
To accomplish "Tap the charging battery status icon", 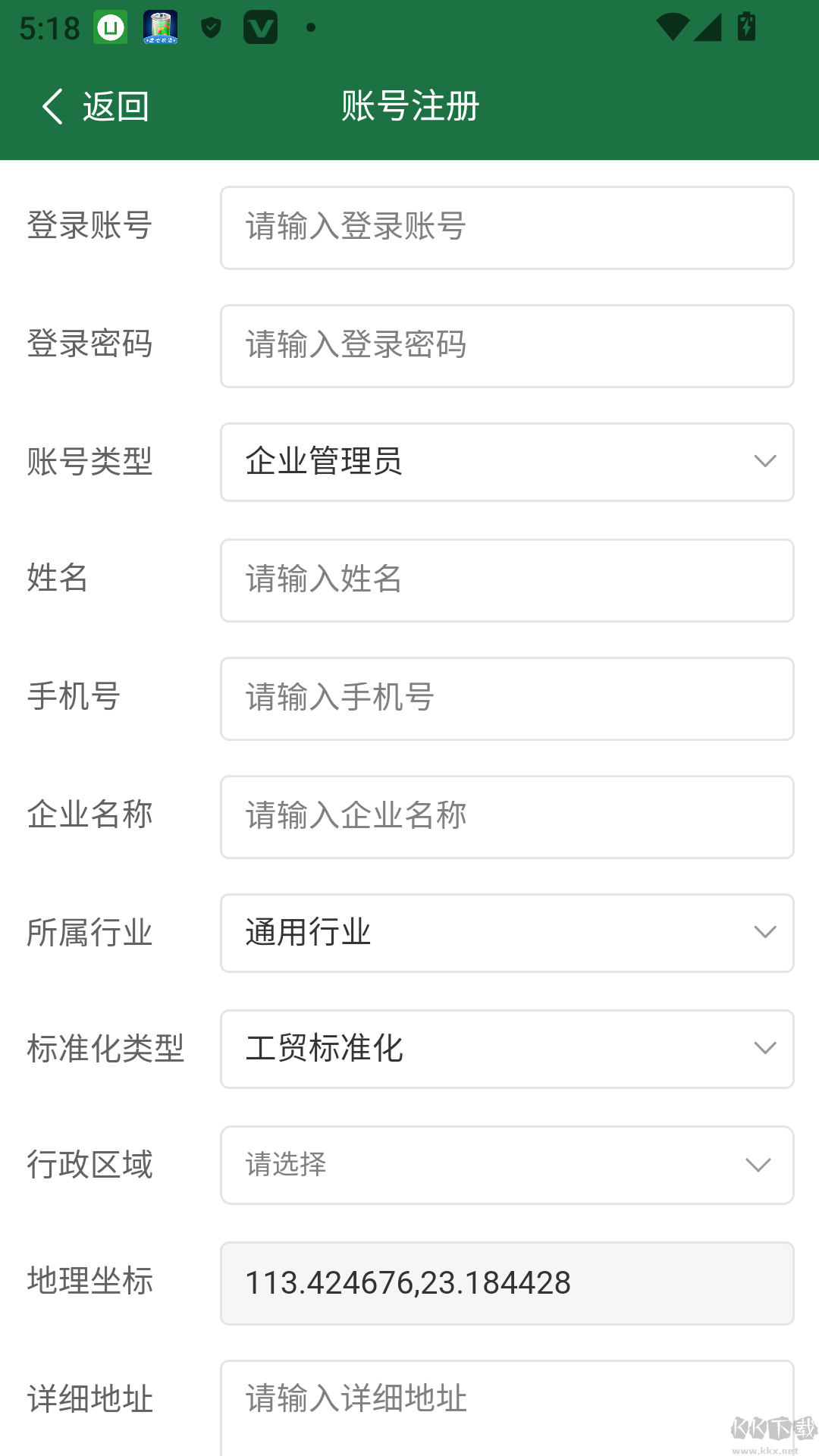I will tap(746, 27).
